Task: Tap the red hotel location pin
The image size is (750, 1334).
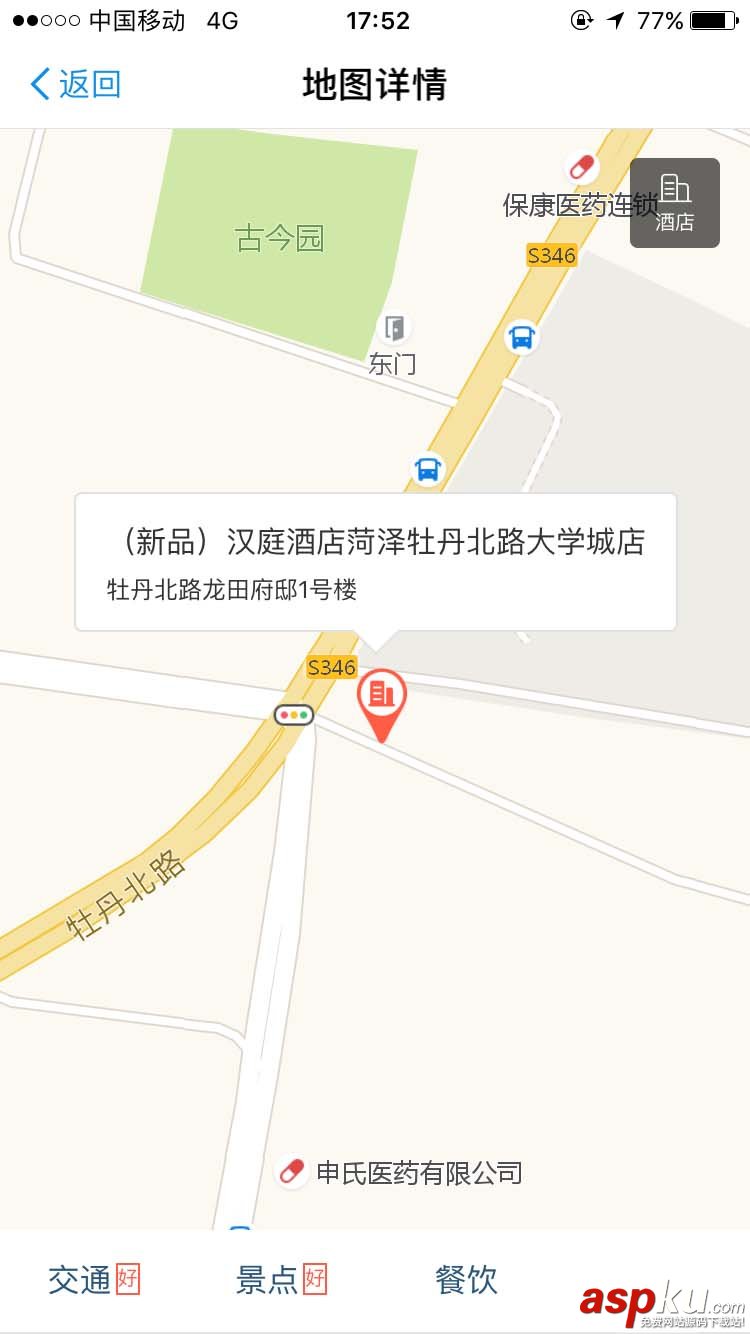Action: pyautogui.click(x=382, y=700)
